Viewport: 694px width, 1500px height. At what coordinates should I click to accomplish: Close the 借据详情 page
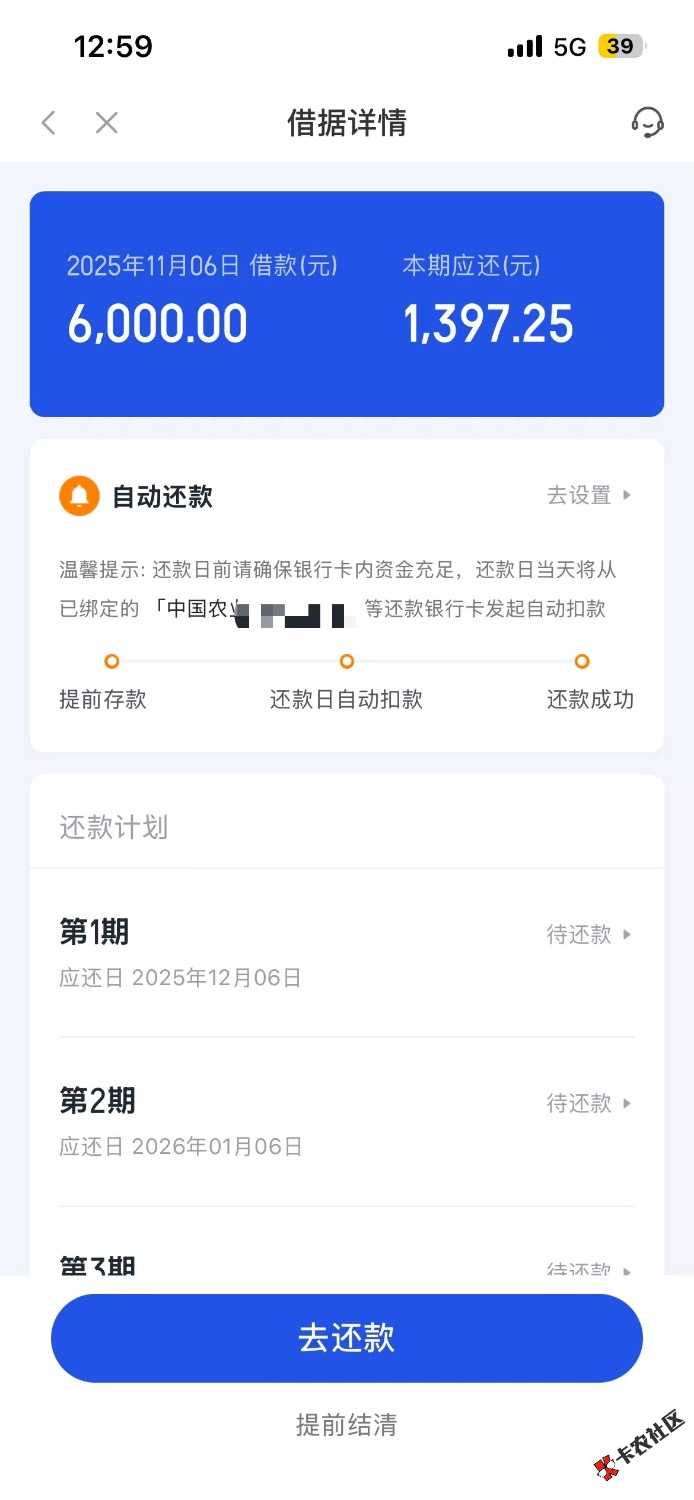pos(106,123)
